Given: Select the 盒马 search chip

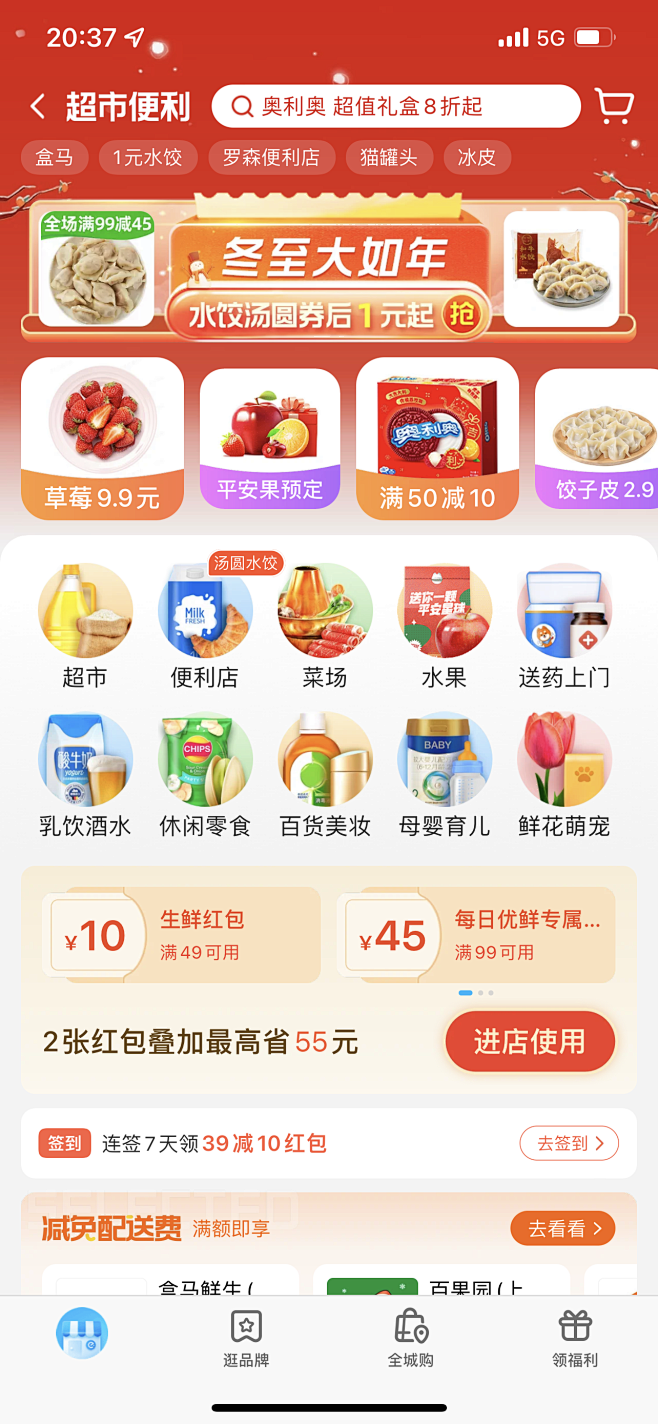Looking at the screenshot, I should (x=54, y=158).
